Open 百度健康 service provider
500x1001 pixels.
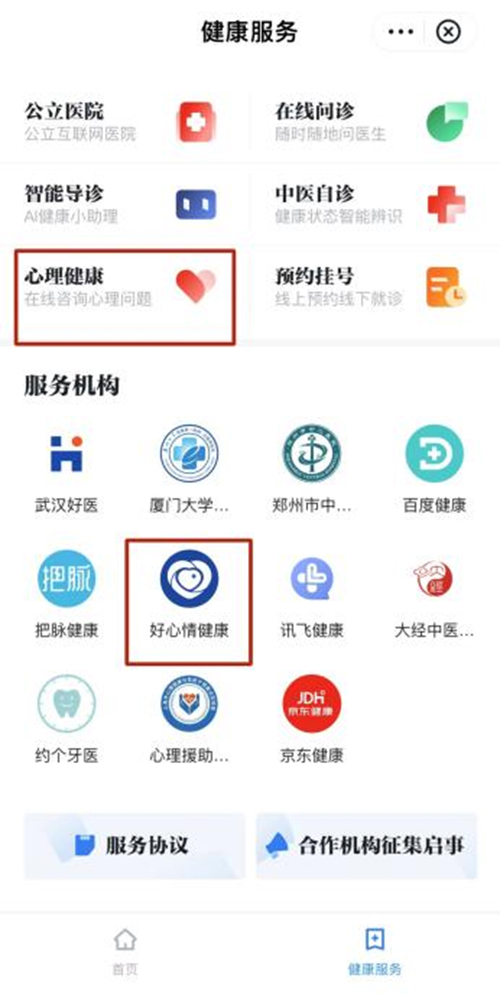click(x=434, y=471)
